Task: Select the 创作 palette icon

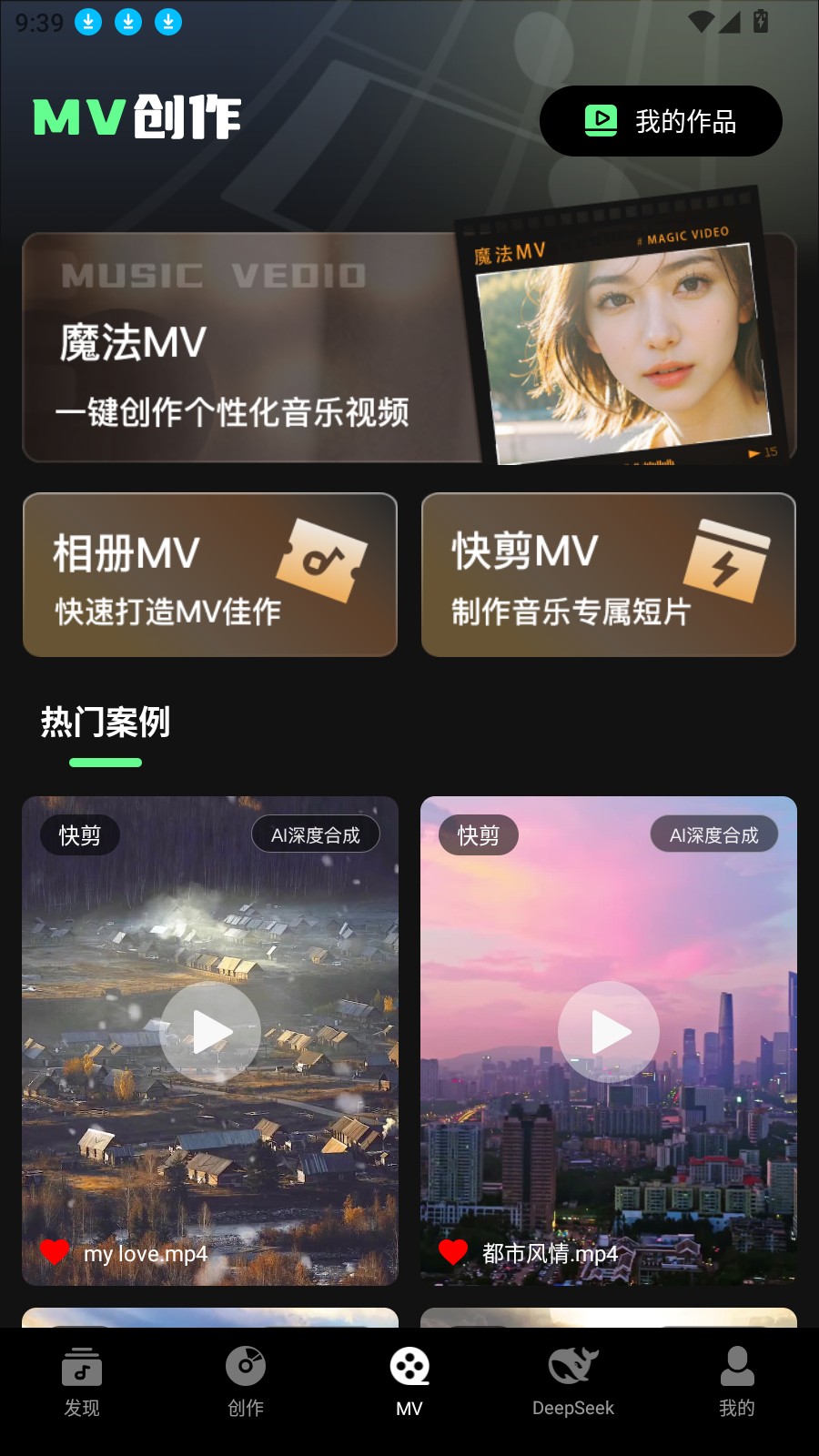Action: (245, 1367)
